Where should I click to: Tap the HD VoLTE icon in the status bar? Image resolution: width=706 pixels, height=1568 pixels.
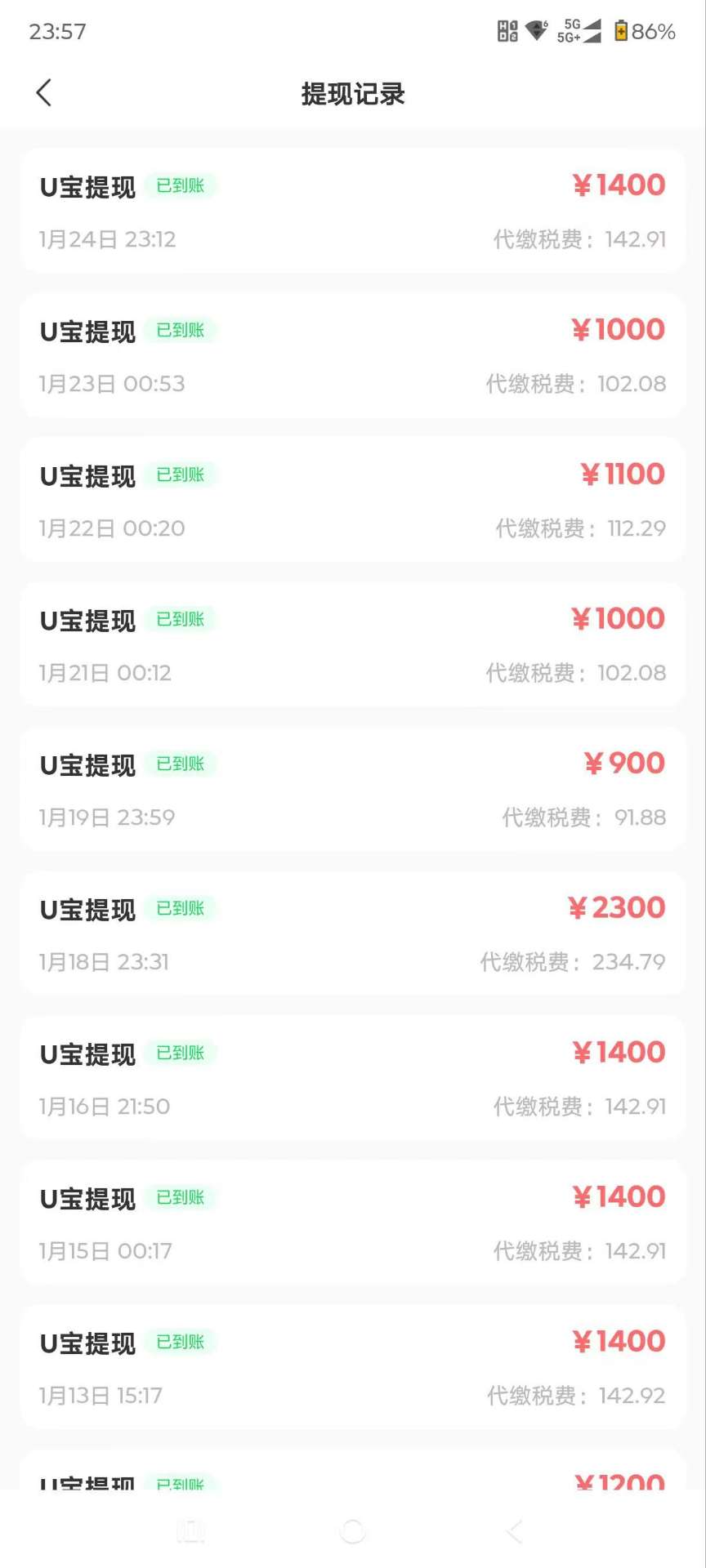click(x=505, y=31)
